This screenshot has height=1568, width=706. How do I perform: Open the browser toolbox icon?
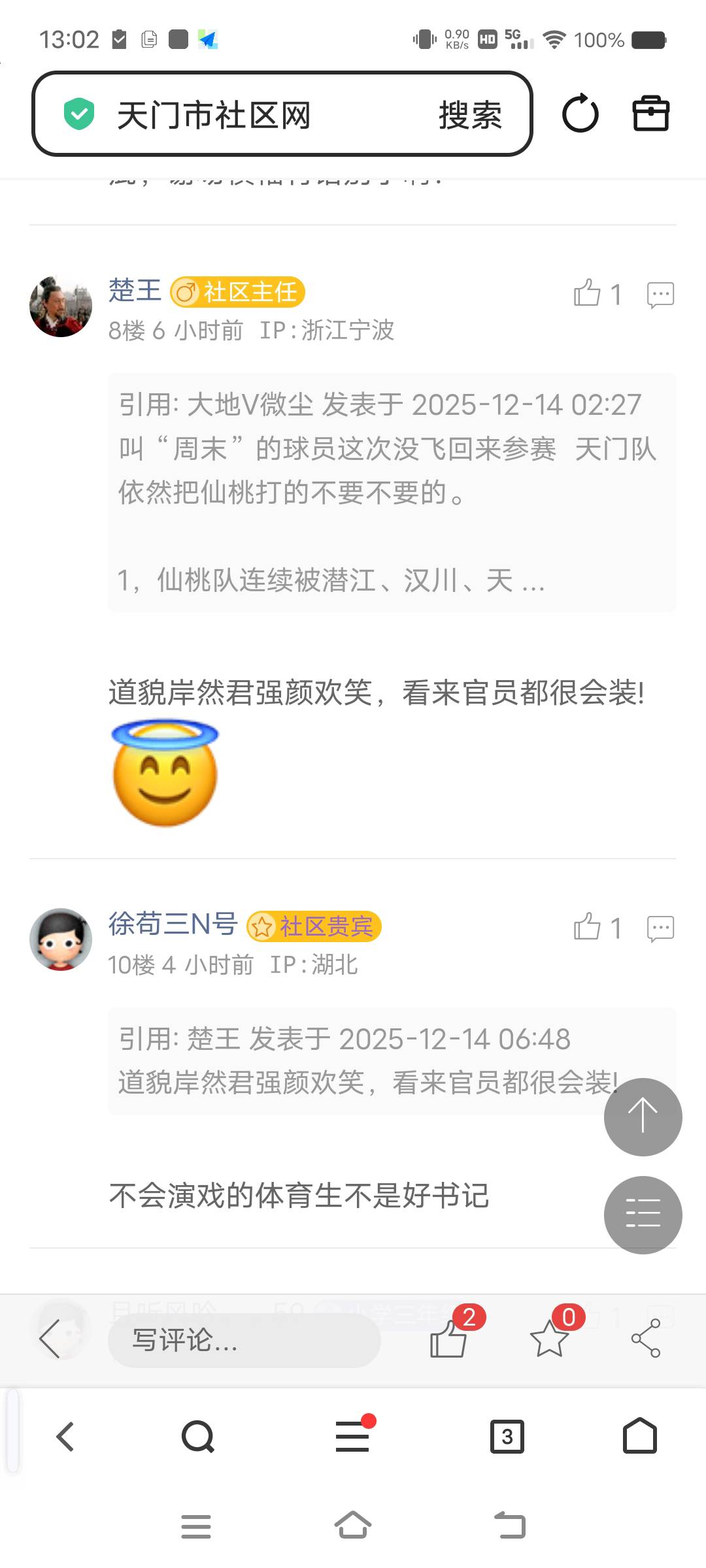(651, 114)
